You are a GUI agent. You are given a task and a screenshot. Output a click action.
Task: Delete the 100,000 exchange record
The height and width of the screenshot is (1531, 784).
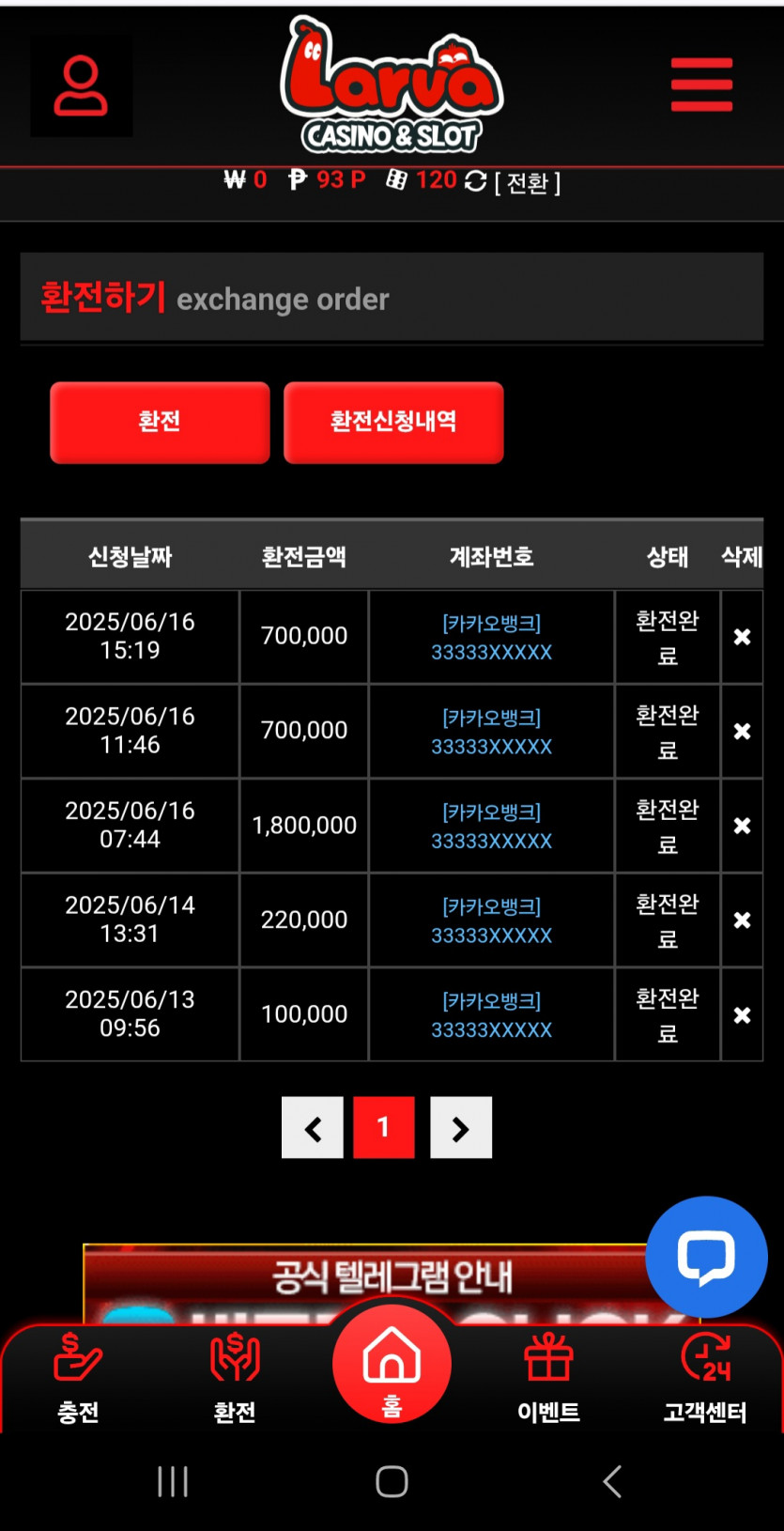point(742,1015)
